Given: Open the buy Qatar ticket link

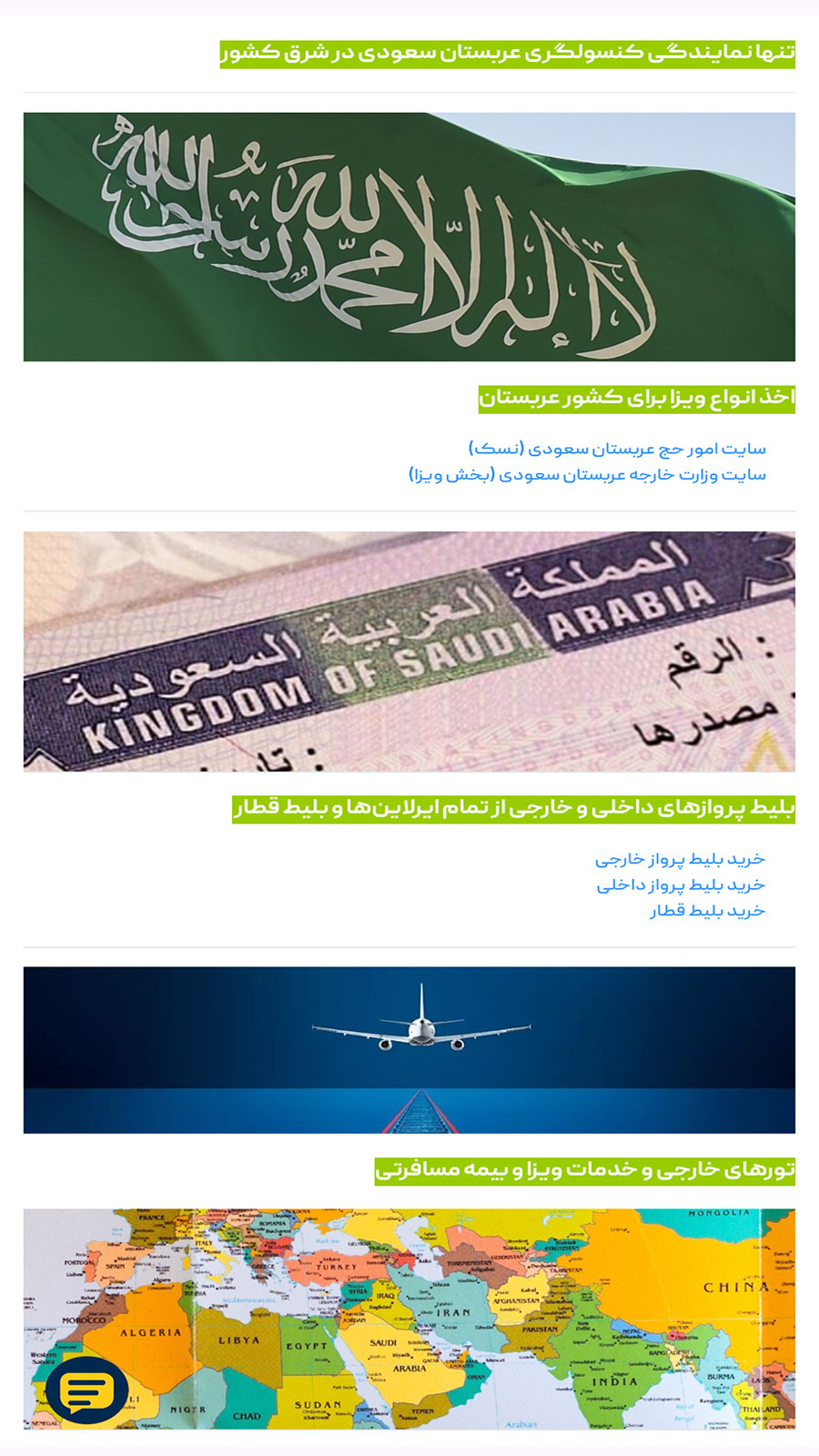Looking at the screenshot, I should (707, 911).
